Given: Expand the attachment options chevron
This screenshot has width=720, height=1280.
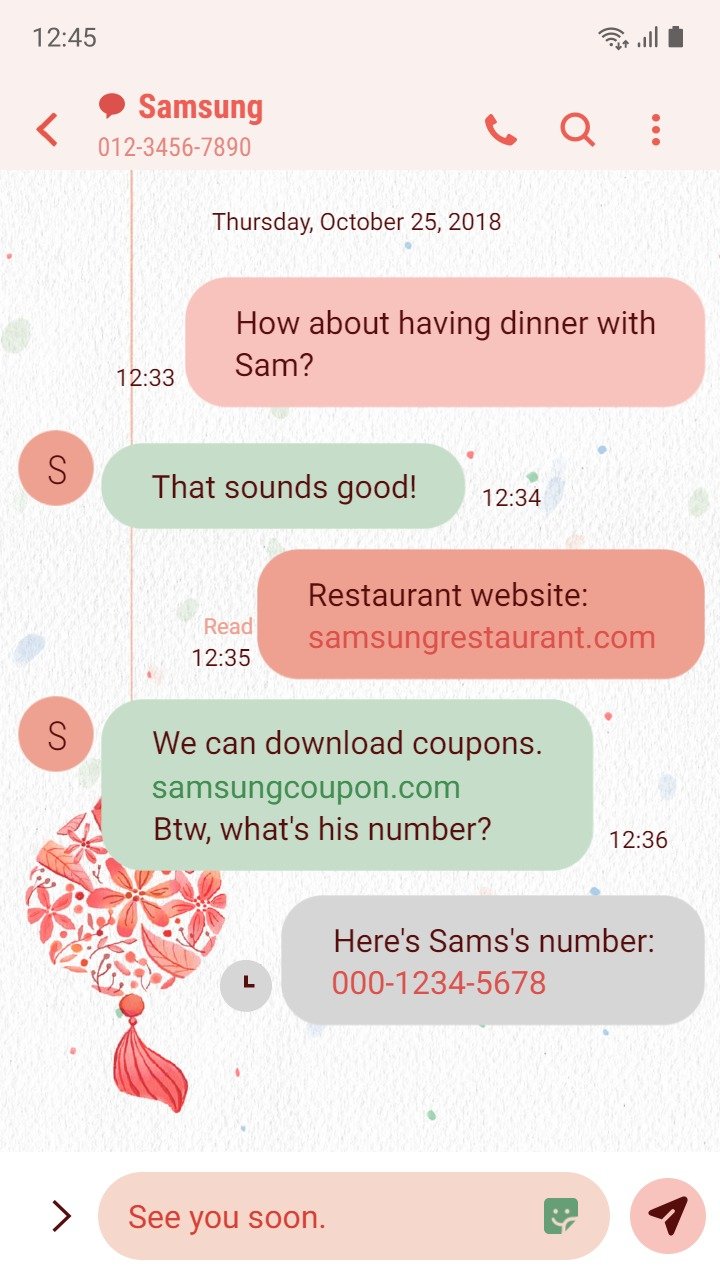Looking at the screenshot, I should click(61, 1216).
